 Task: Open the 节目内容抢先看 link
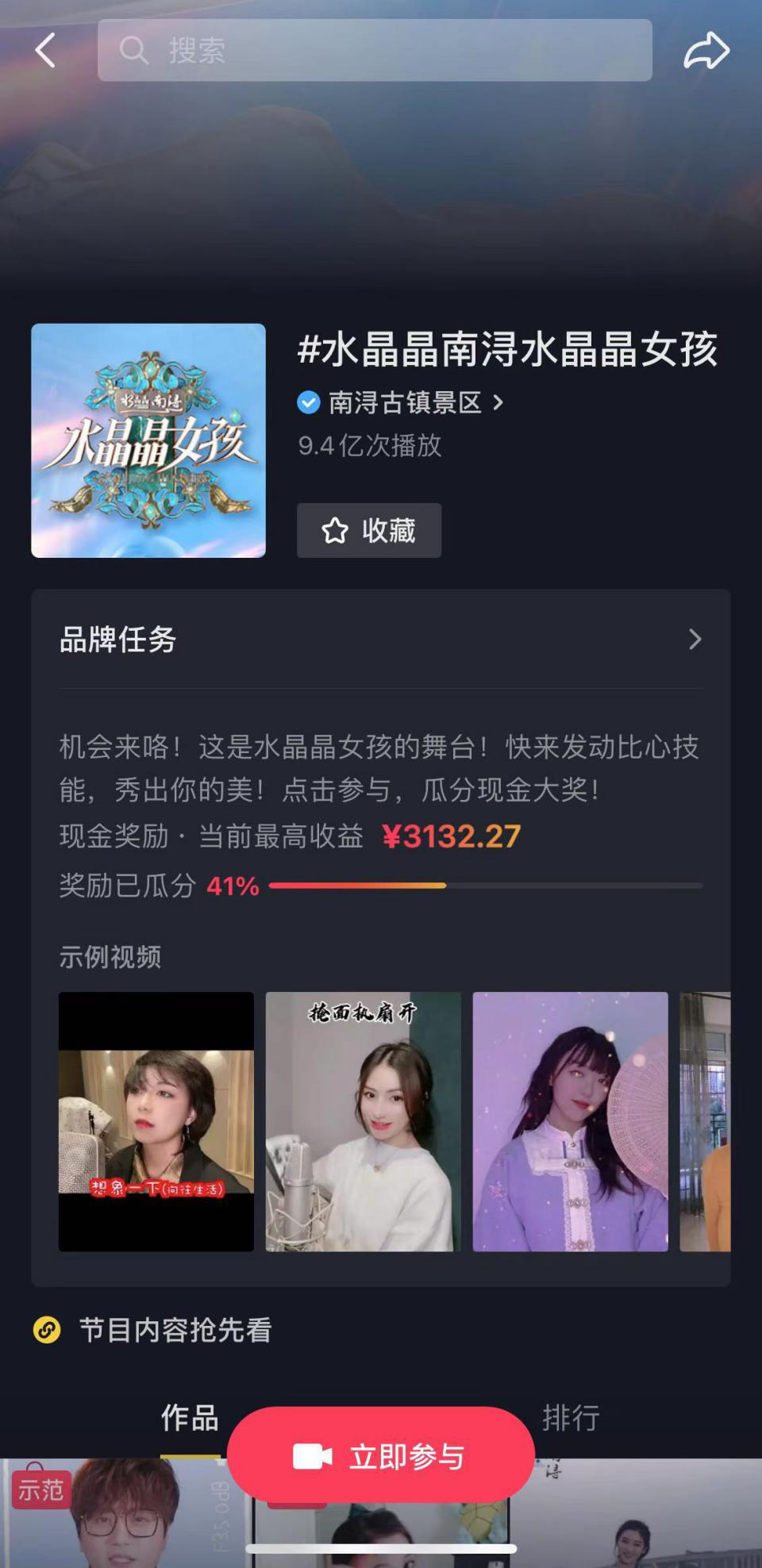click(175, 1330)
